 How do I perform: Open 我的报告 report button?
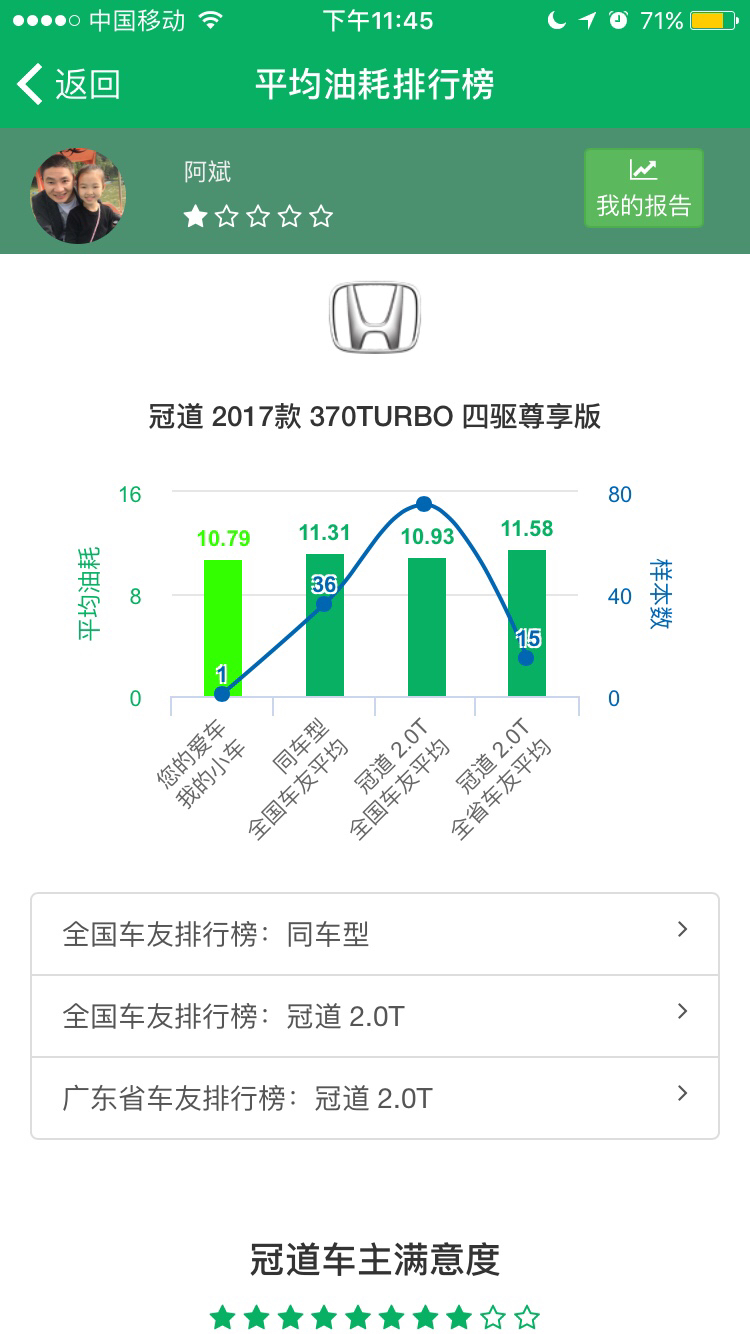coord(644,188)
